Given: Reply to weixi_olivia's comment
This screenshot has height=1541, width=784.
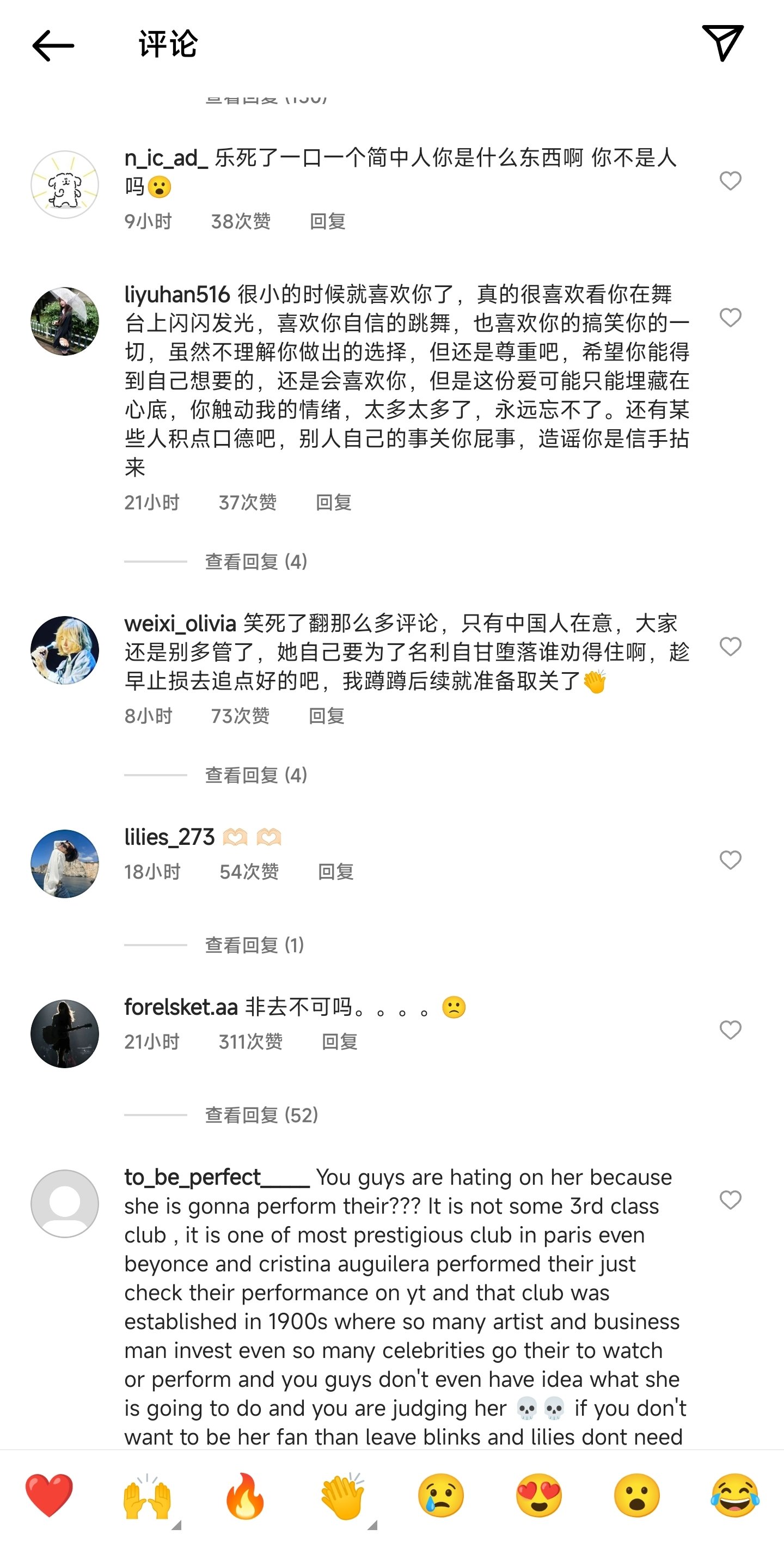Looking at the screenshot, I should click(x=326, y=716).
